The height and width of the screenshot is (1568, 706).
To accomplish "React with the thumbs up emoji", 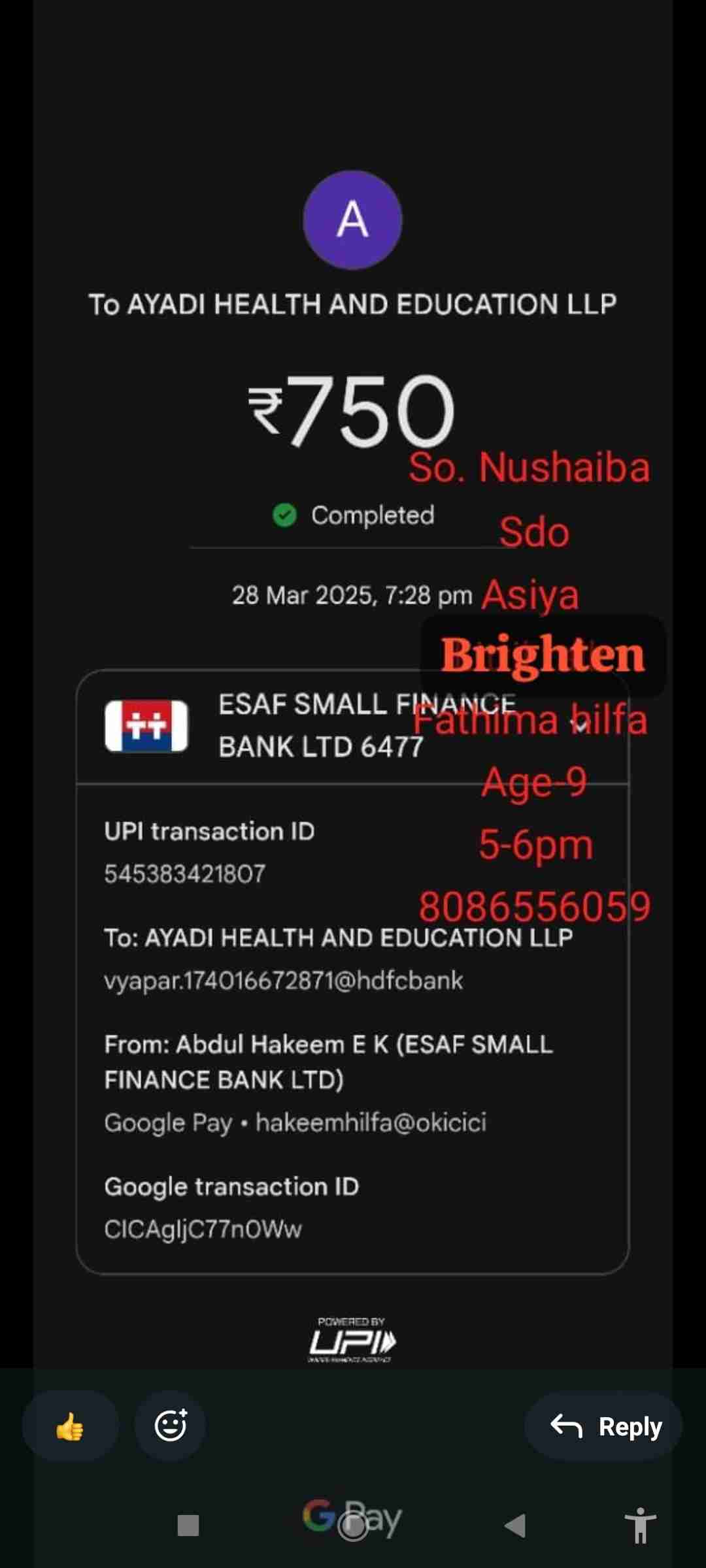I will [x=70, y=1426].
